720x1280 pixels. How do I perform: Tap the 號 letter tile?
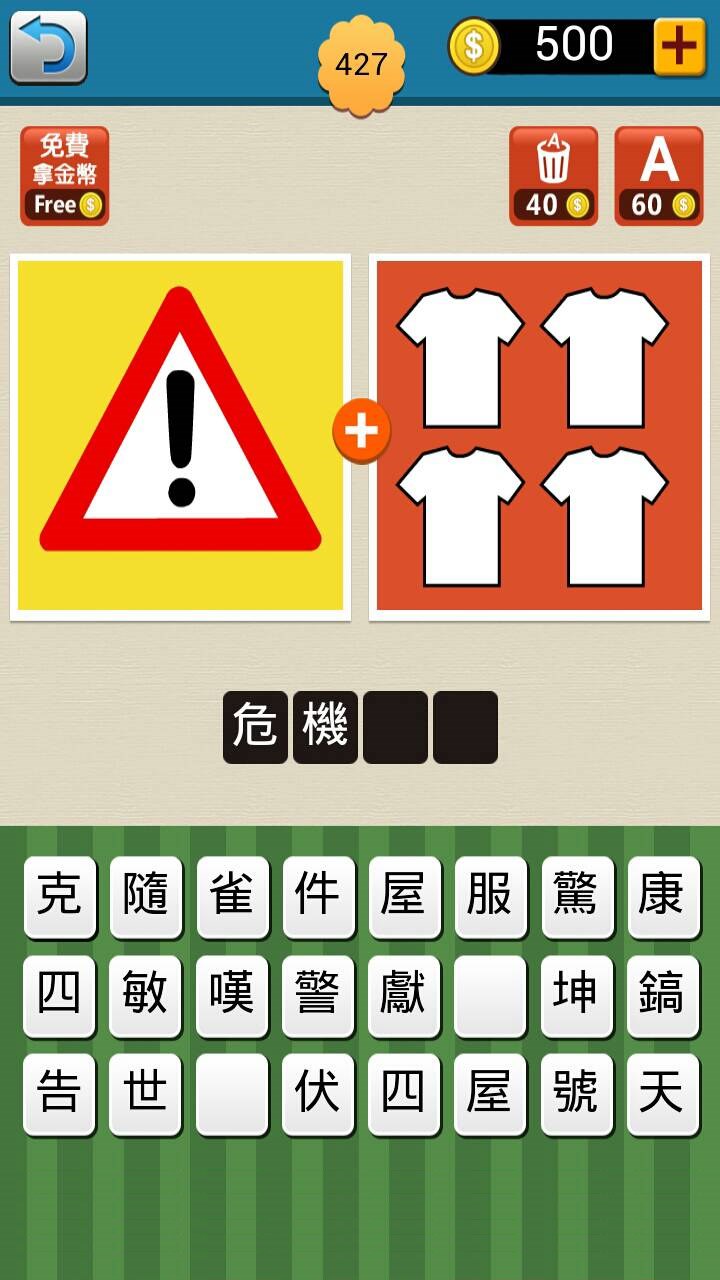[577, 1093]
